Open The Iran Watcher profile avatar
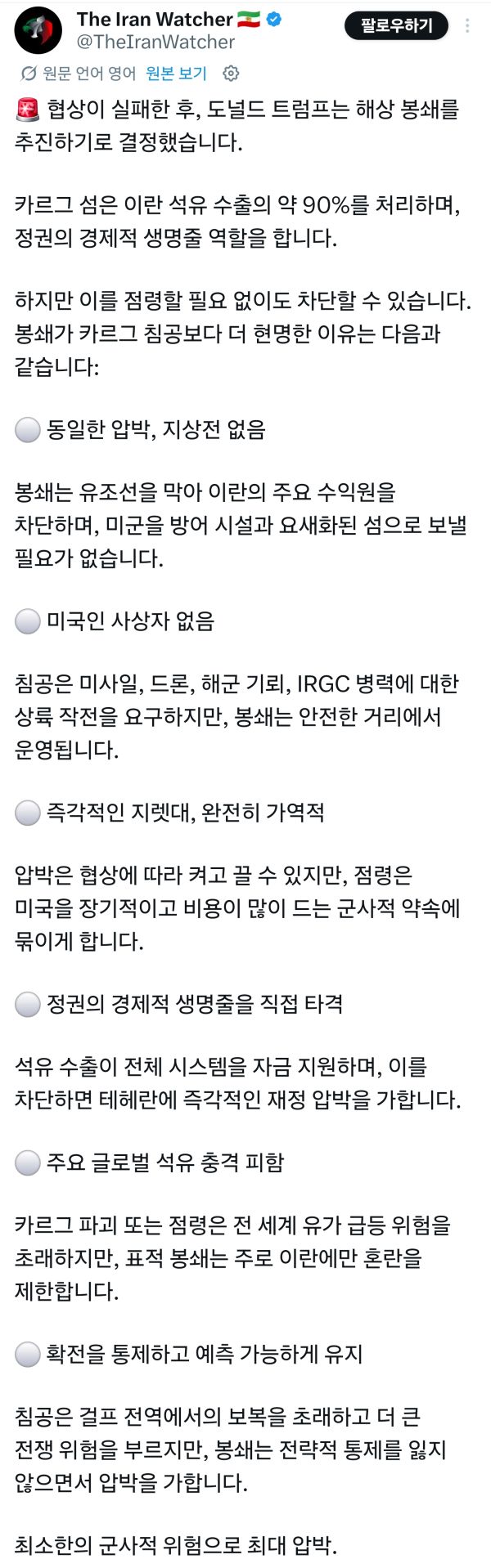Image resolution: width=491 pixels, height=1568 pixels. click(38, 30)
